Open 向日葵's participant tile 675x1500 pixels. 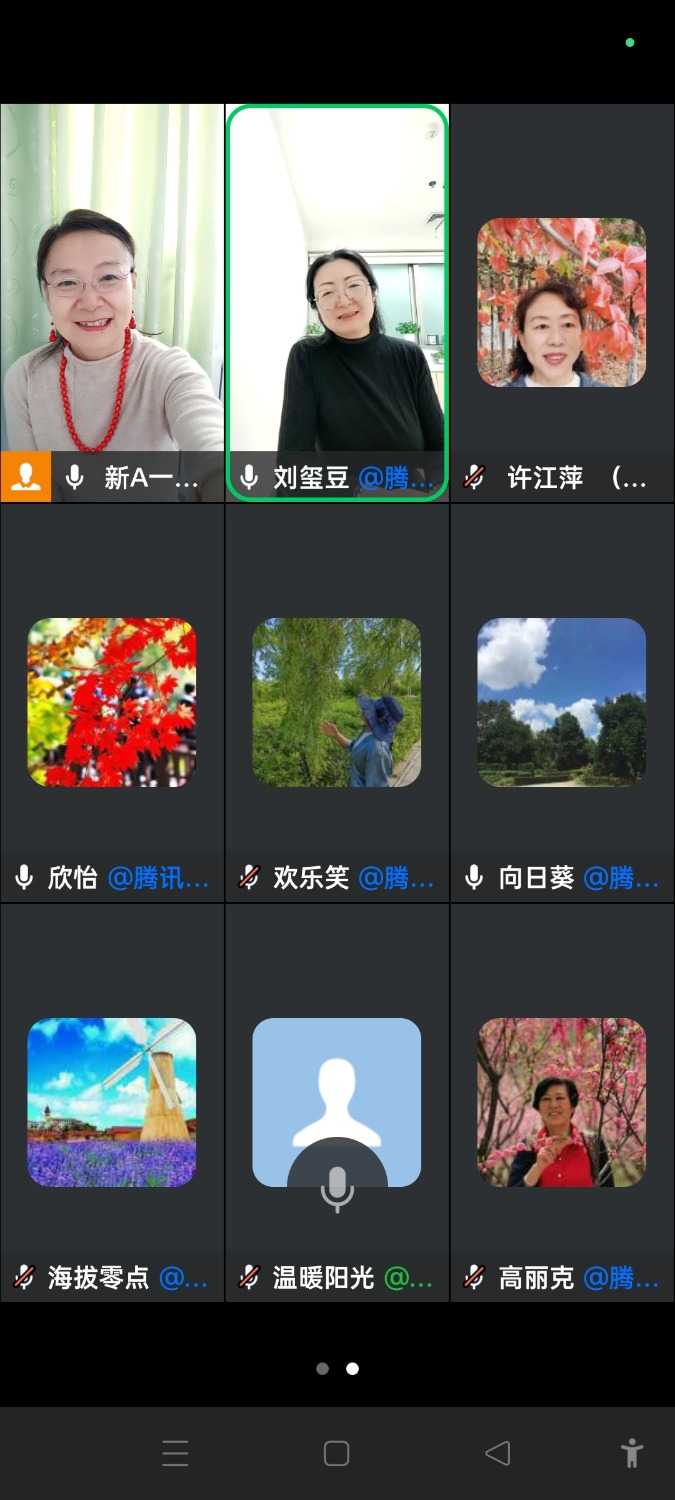561,702
